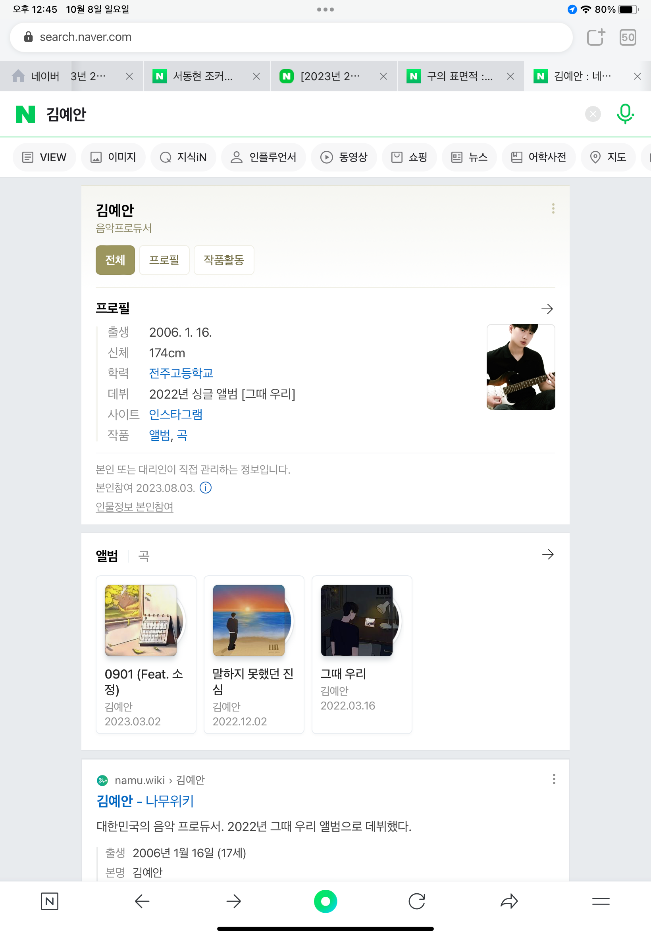This screenshot has height=937, width=651.
Task: Select the 이미지 filter chip
Action: [x=112, y=157]
